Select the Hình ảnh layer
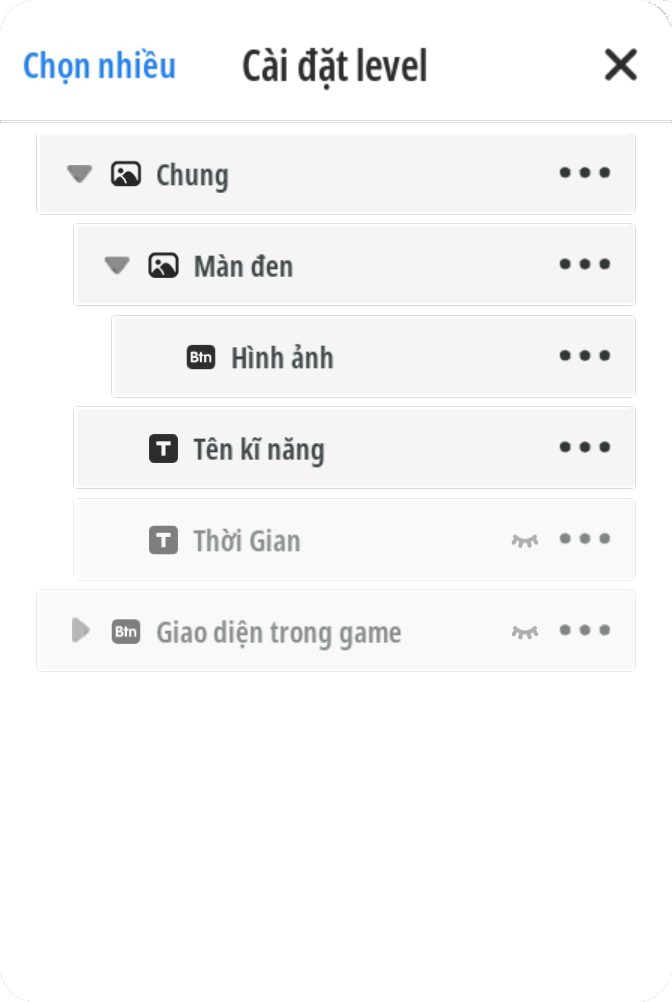 (x=282, y=357)
